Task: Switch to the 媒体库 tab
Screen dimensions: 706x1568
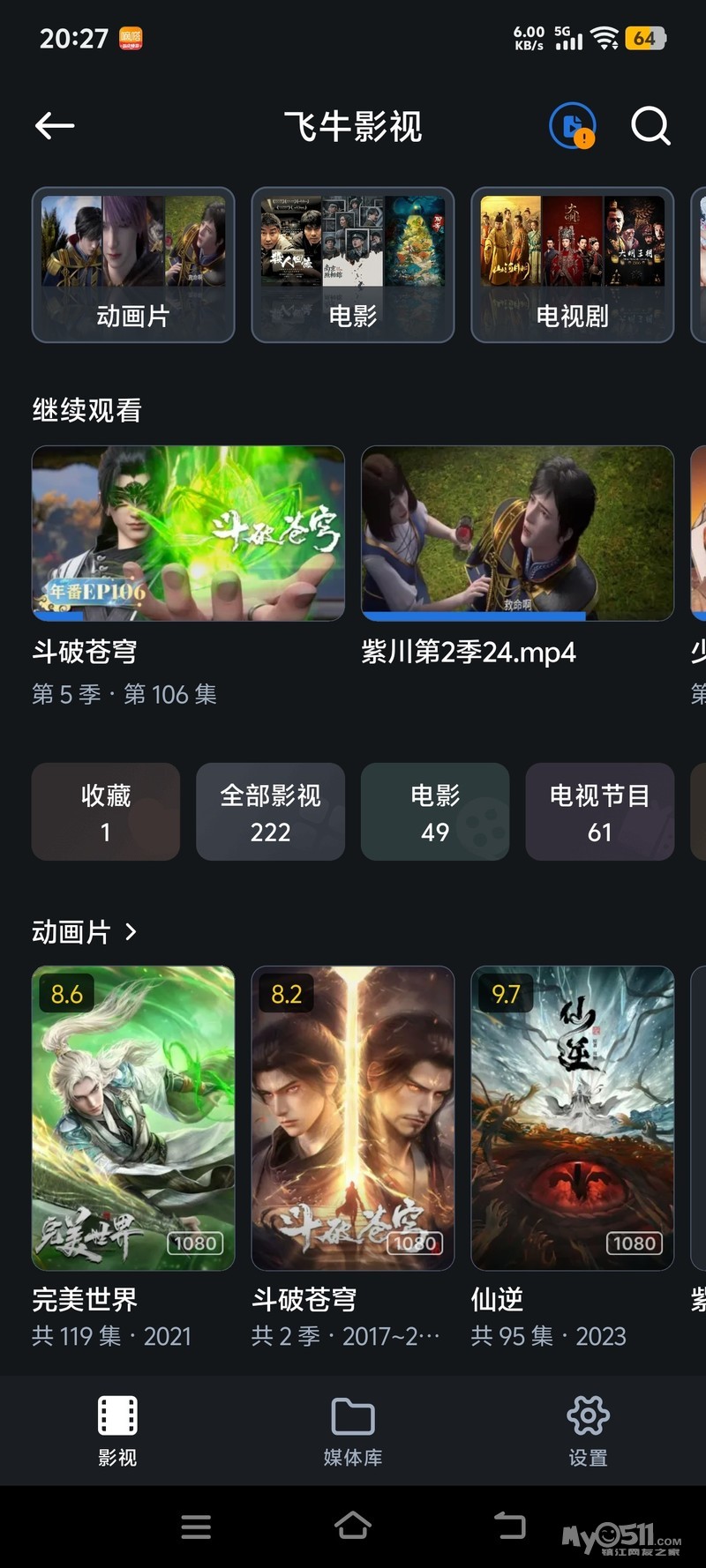Action: tap(353, 1430)
